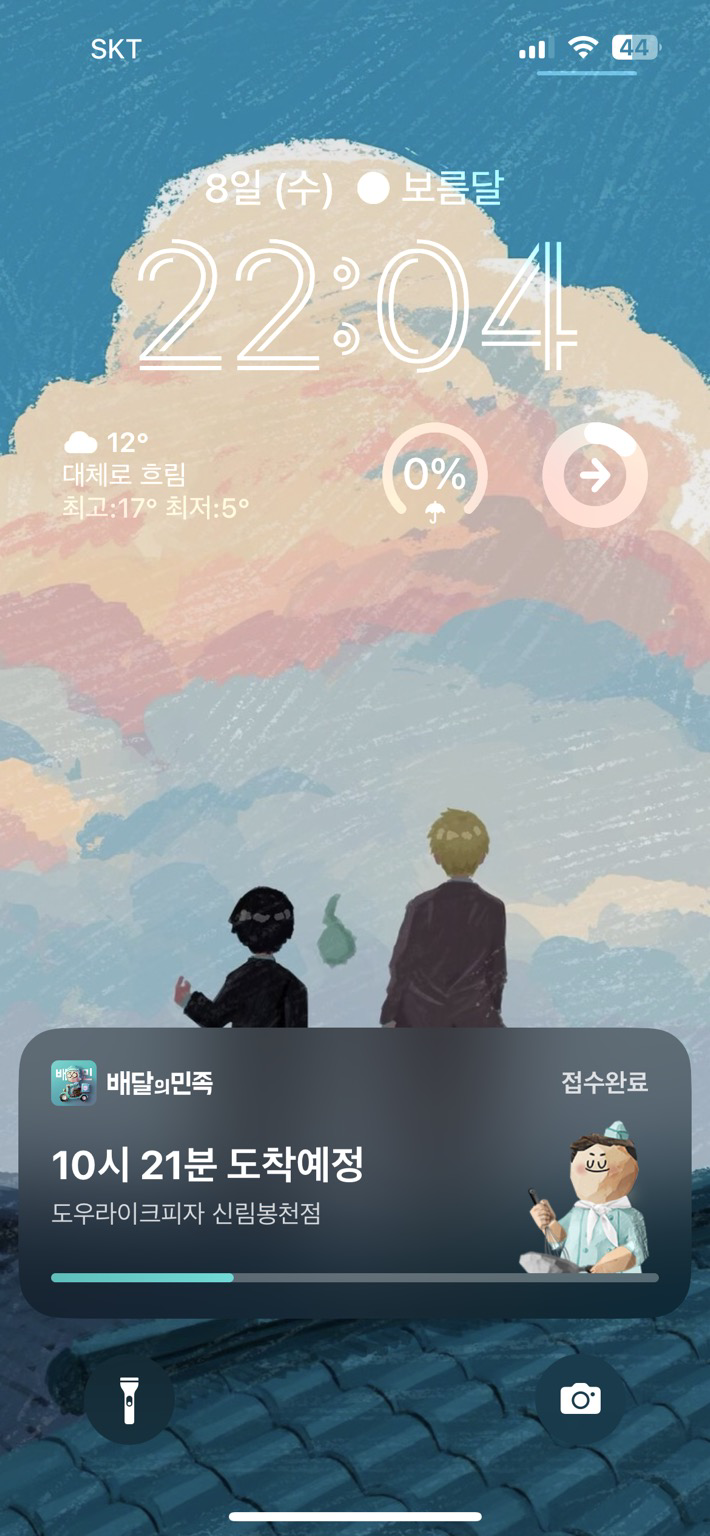Tap the arrow circle widget
Screen dimensions: 710x1536
tap(595, 475)
